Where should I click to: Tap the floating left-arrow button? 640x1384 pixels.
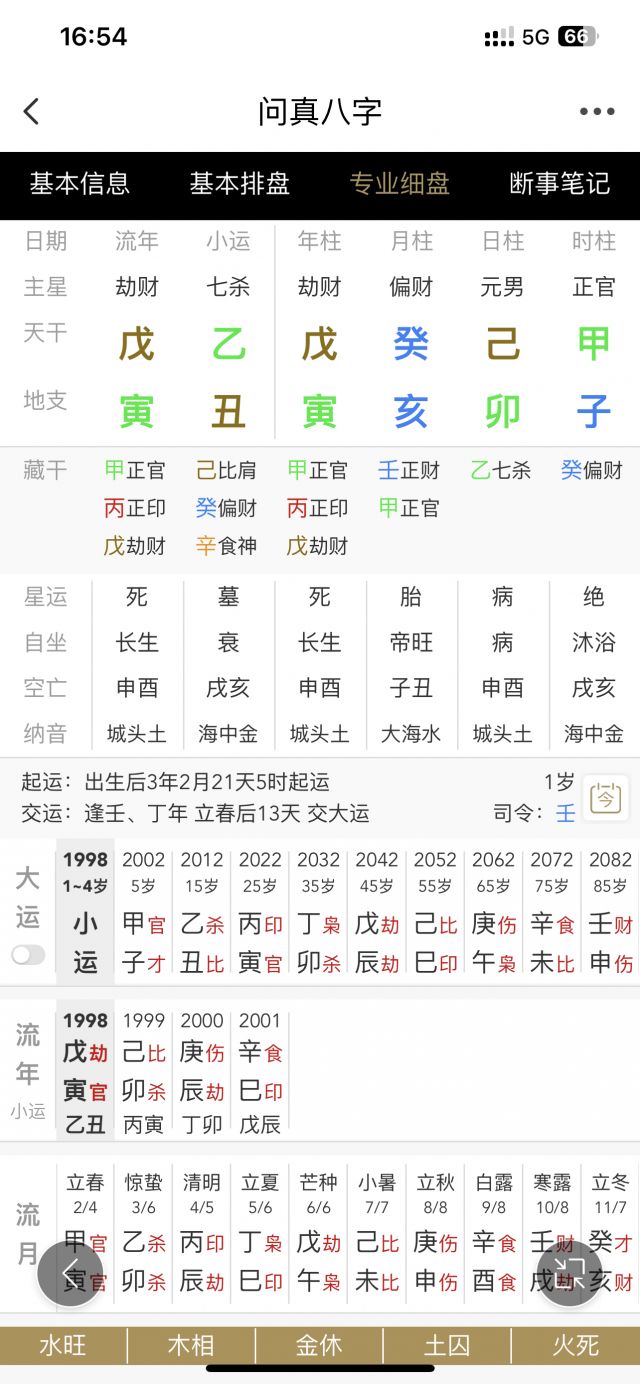(x=70, y=1273)
